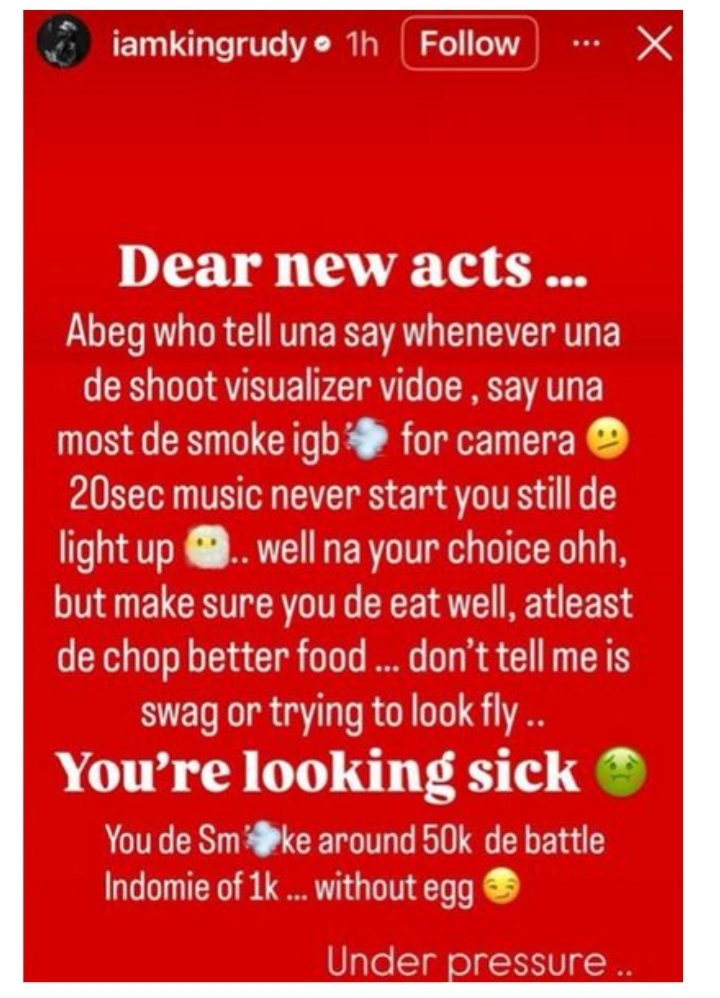Tap the iamkingrudy username
This screenshot has width=720, height=998.
pyautogui.click(x=209, y=45)
